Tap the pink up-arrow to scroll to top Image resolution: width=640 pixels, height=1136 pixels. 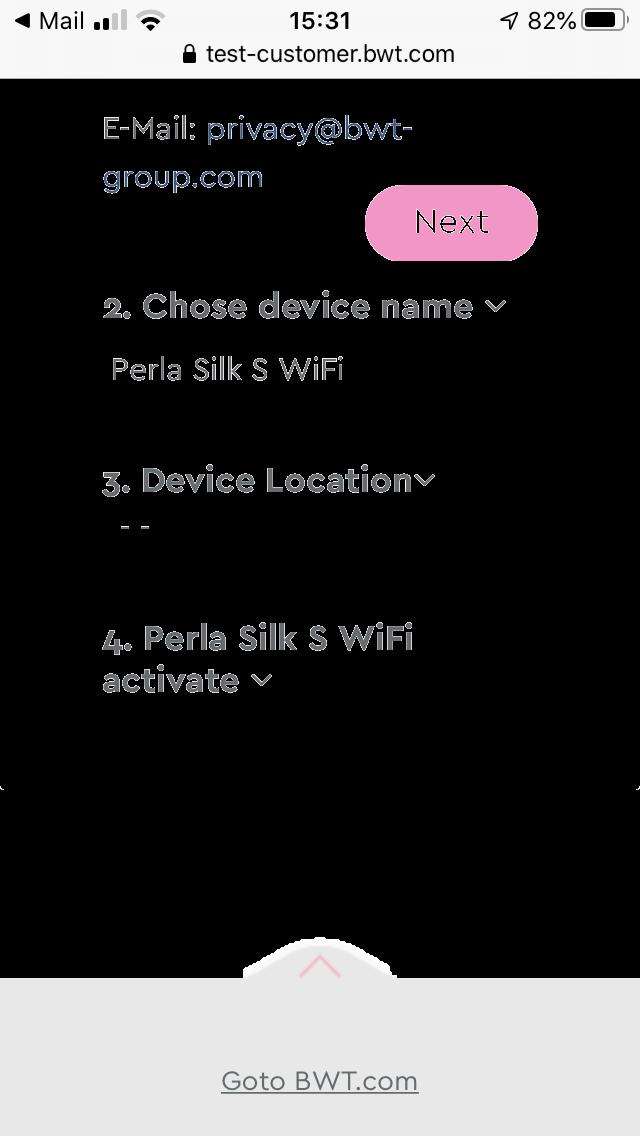tap(320, 965)
